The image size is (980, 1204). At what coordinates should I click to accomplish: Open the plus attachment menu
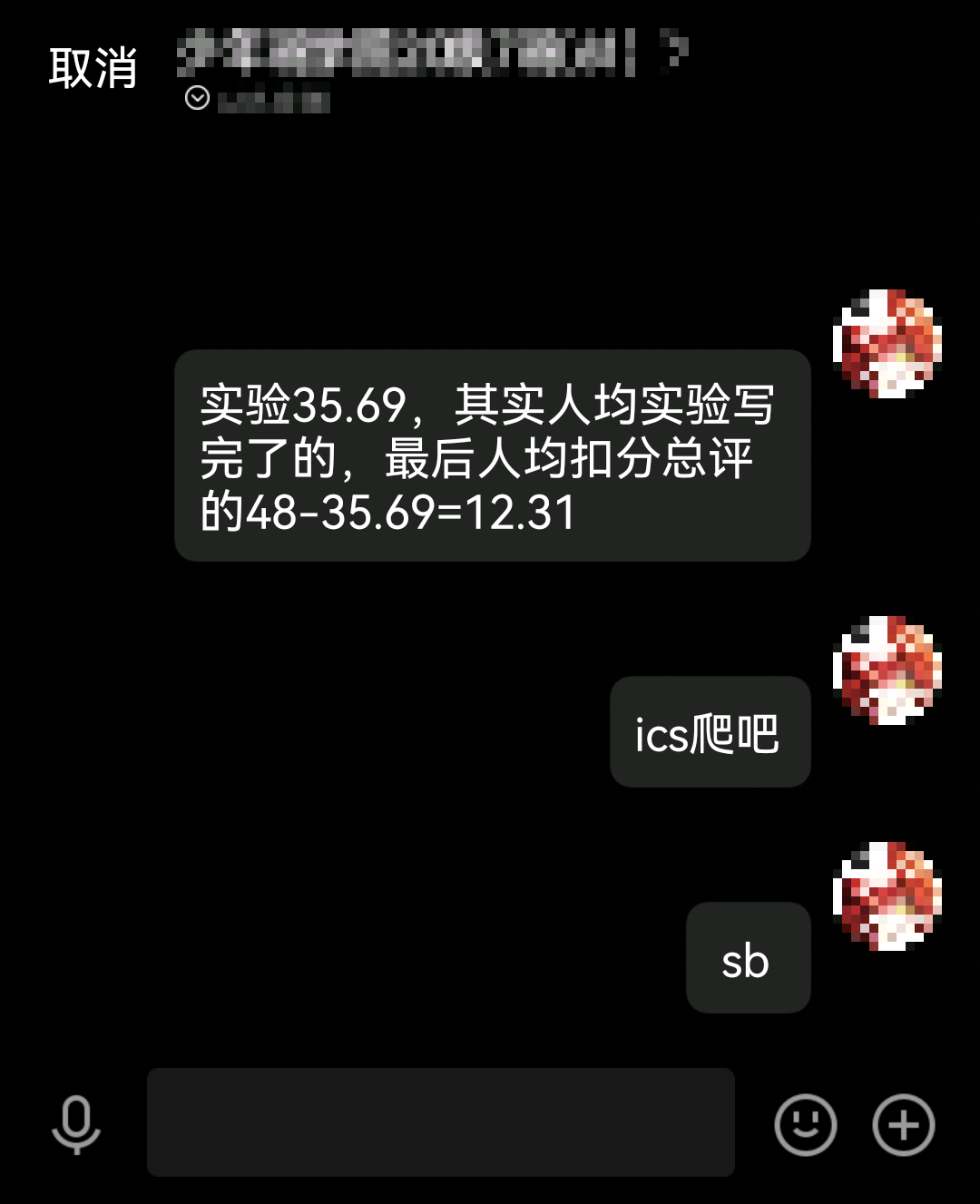903,1124
